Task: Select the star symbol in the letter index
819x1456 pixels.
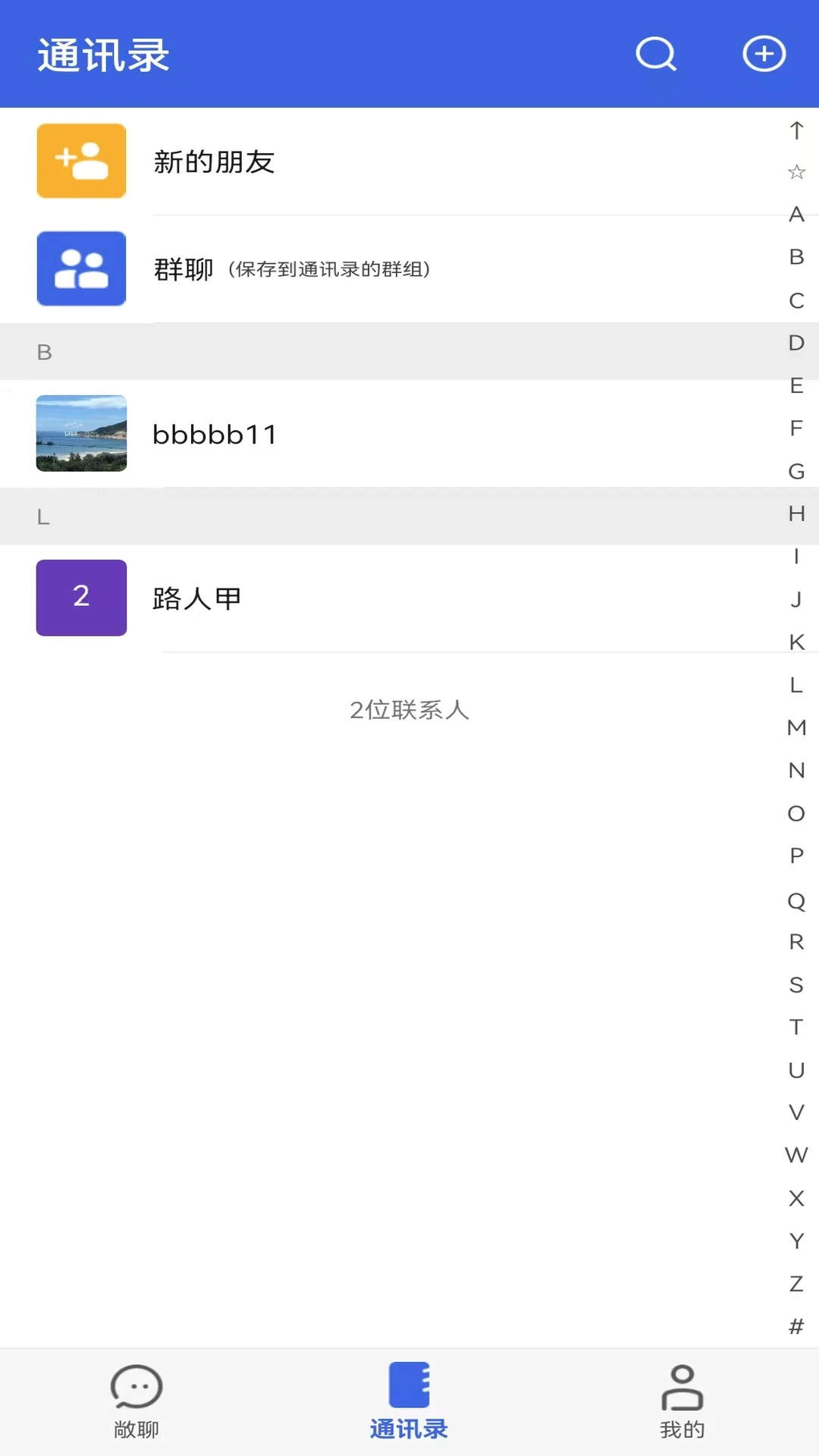Action: [795, 172]
